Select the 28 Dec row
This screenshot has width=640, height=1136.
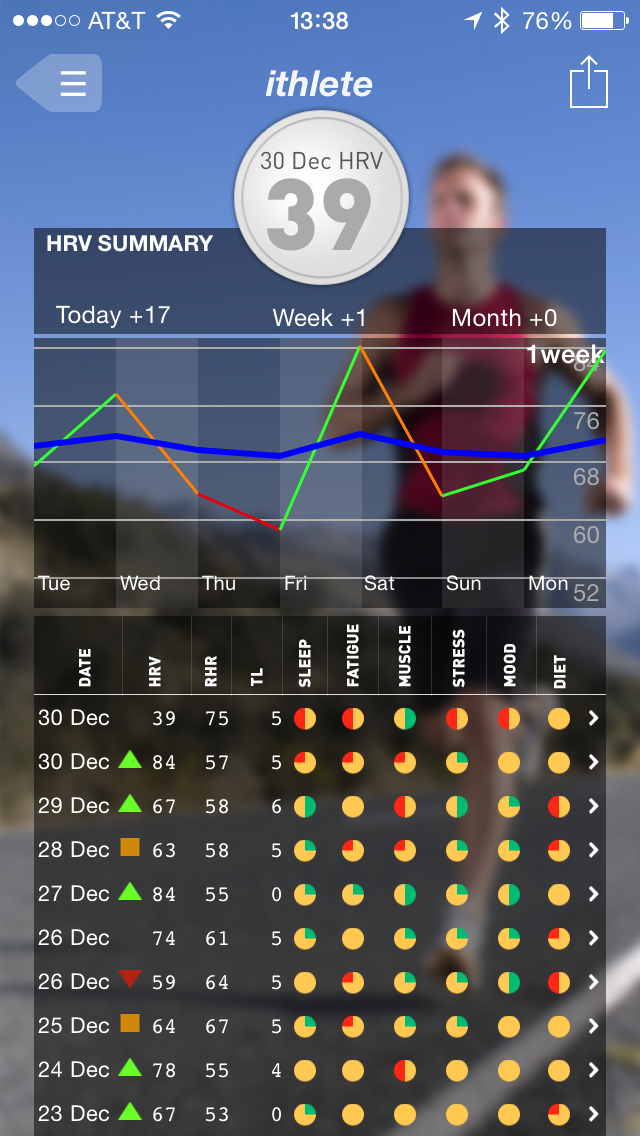tap(320, 850)
